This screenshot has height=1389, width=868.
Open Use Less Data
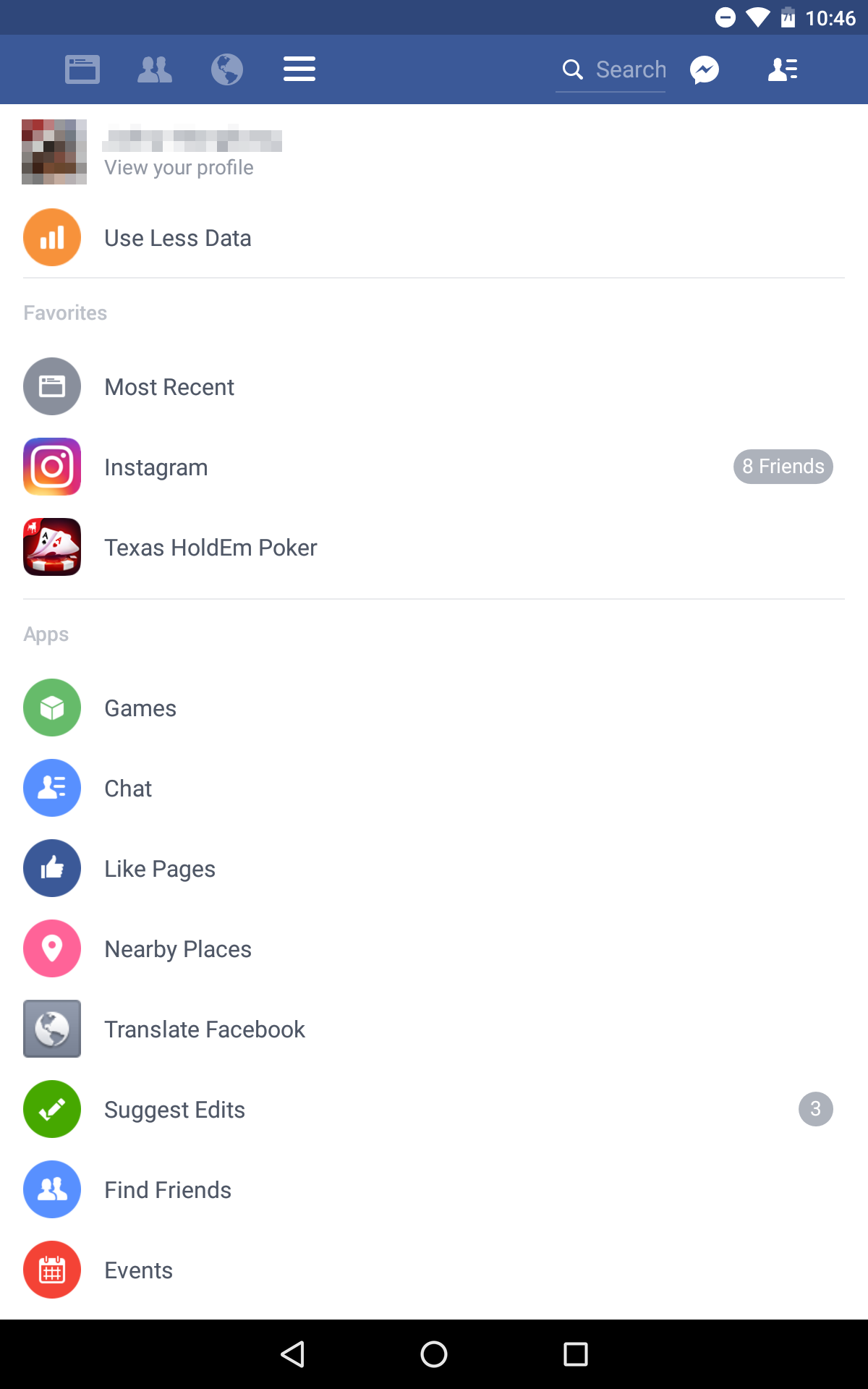178,238
